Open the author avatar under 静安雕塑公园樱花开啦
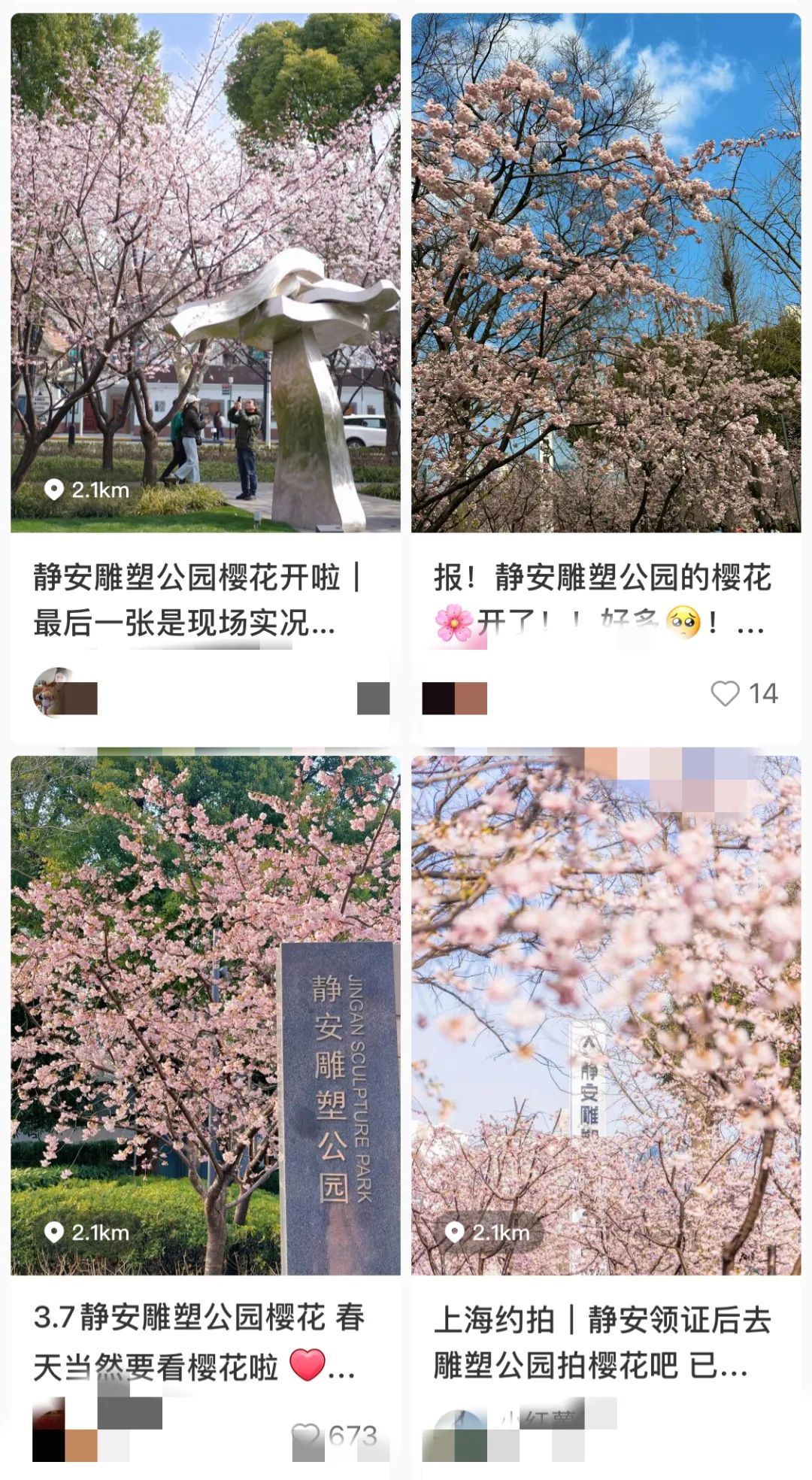The image size is (812, 1480). pyautogui.click(x=53, y=693)
